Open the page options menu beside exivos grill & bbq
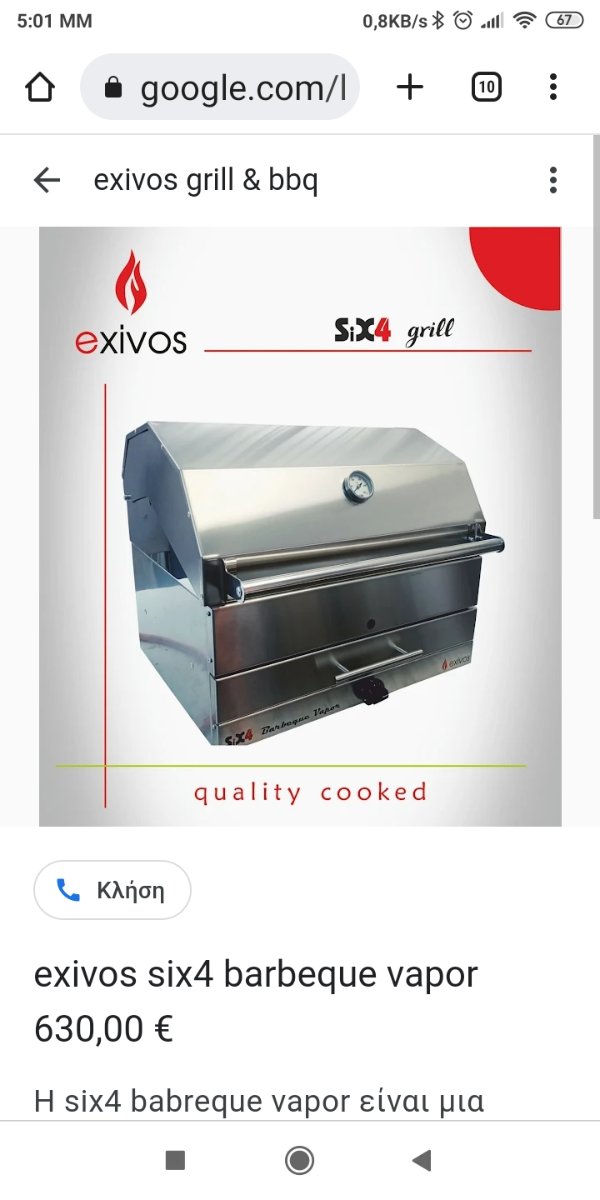The image size is (600, 1200). 553,180
